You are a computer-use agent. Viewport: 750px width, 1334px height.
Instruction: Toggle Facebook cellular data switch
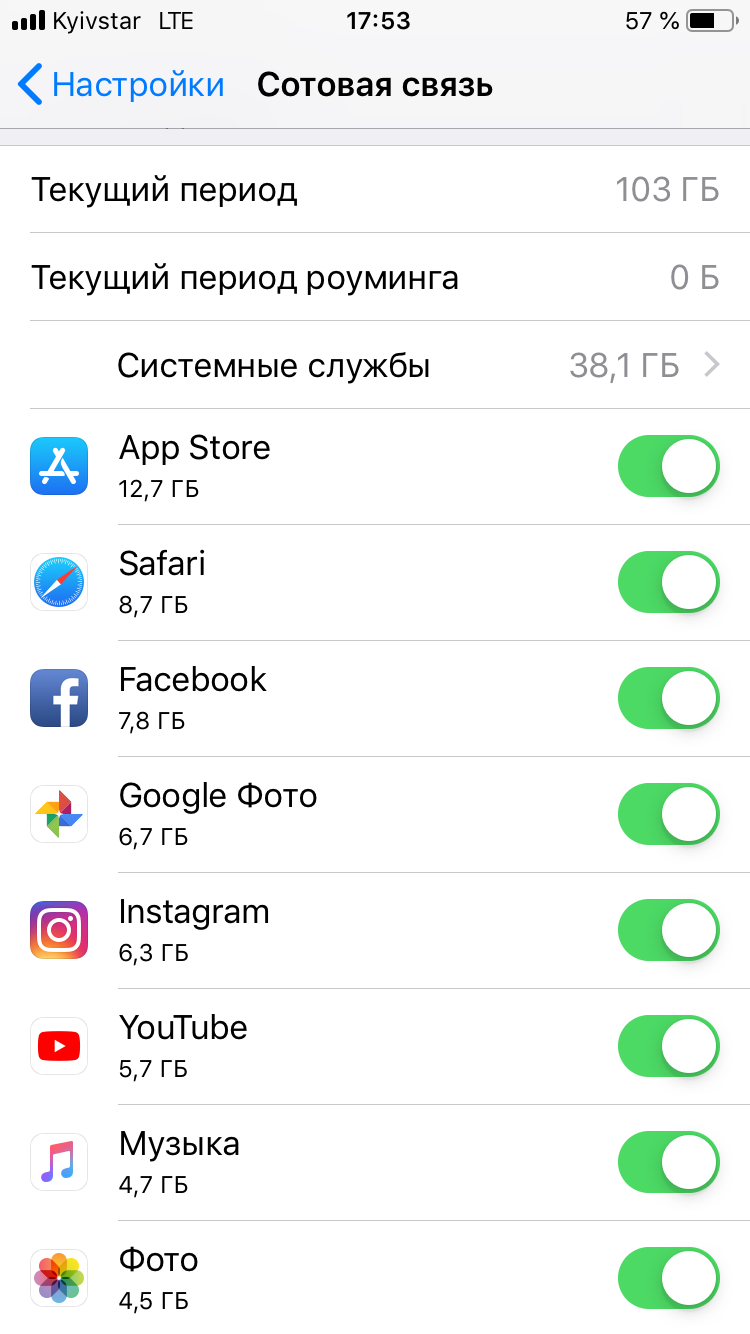click(x=668, y=698)
